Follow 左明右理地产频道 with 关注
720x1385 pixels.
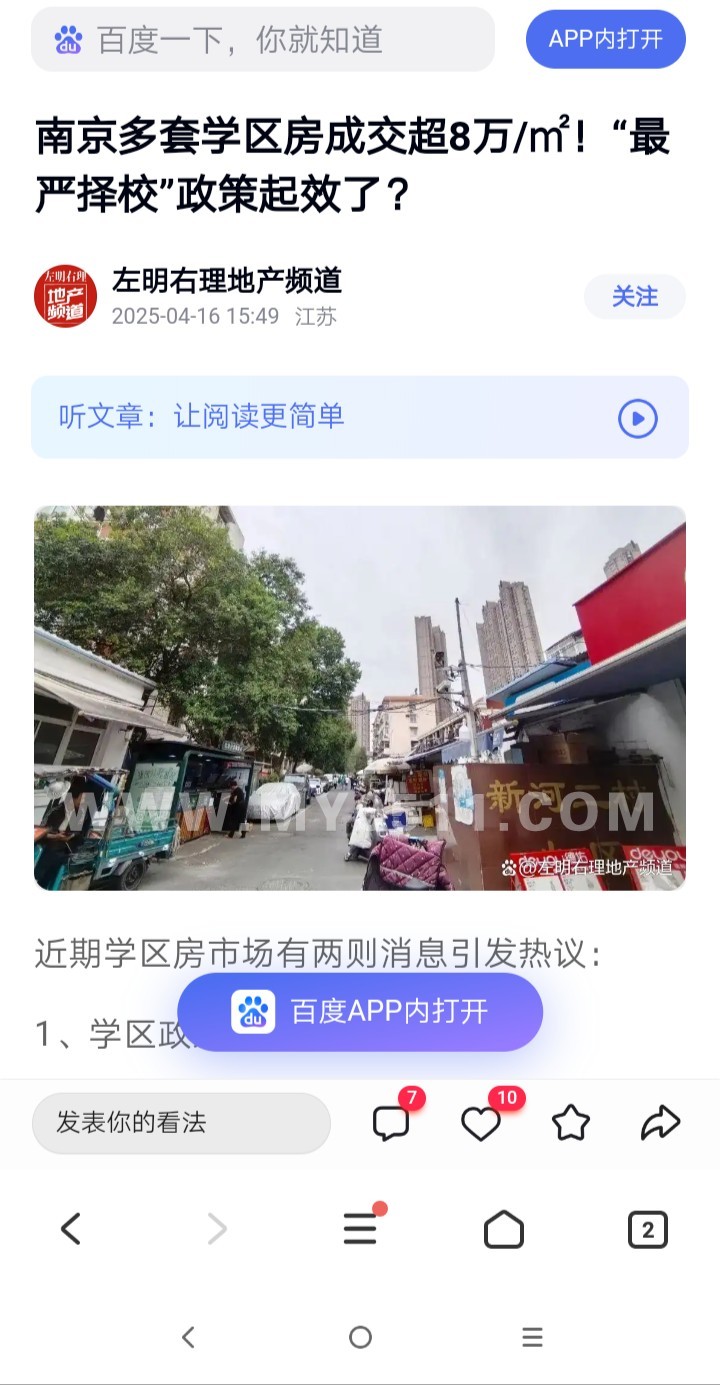coord(635,297)
